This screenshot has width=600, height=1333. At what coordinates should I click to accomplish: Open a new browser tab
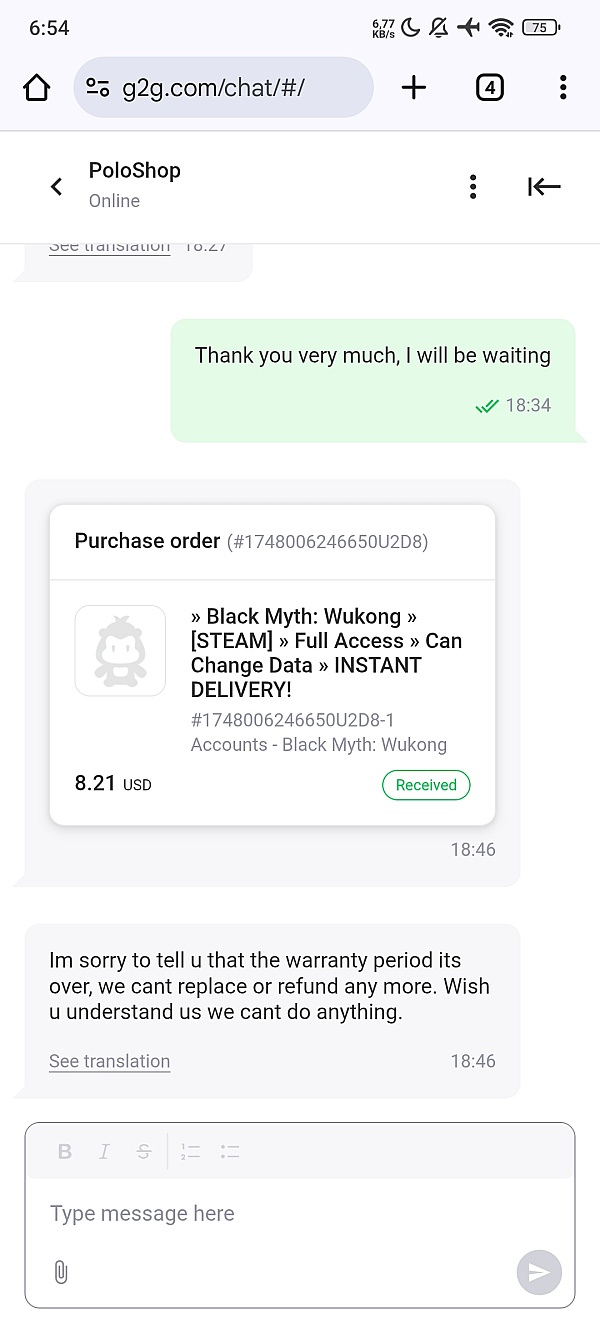click(x=413, y=88)
